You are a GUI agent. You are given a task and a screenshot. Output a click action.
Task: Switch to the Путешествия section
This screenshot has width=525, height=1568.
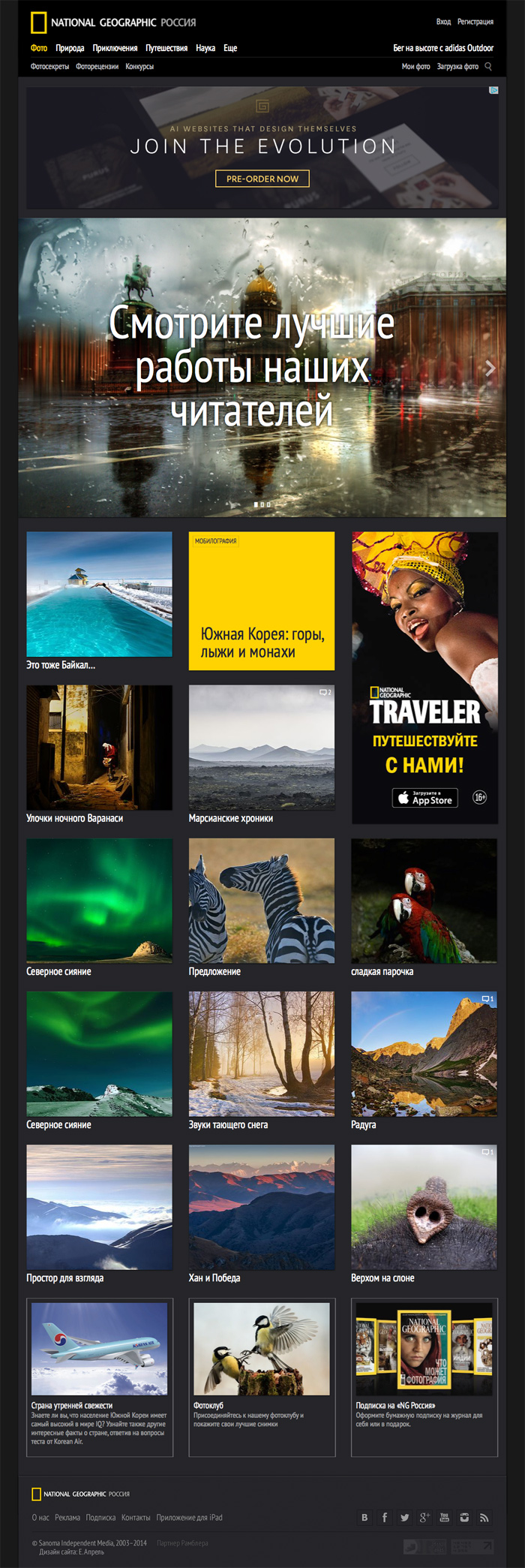[x=166, y=48]
